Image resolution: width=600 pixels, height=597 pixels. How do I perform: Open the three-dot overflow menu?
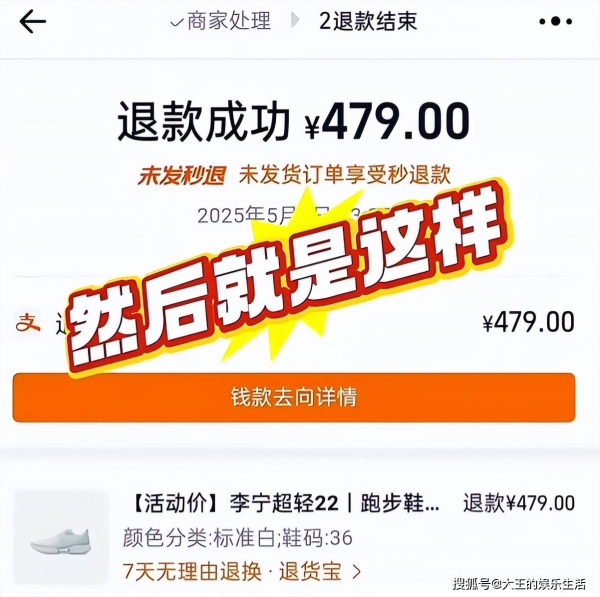click(555, 21)
